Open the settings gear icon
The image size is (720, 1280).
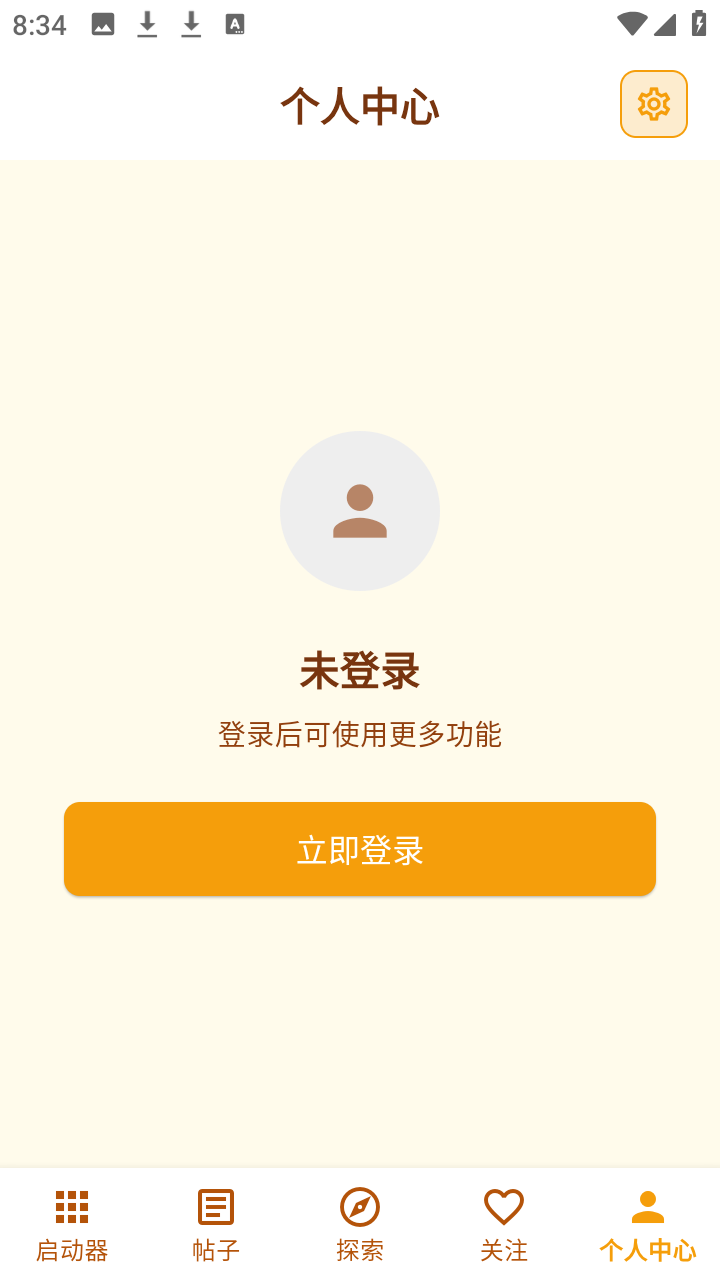coord(654,103)
